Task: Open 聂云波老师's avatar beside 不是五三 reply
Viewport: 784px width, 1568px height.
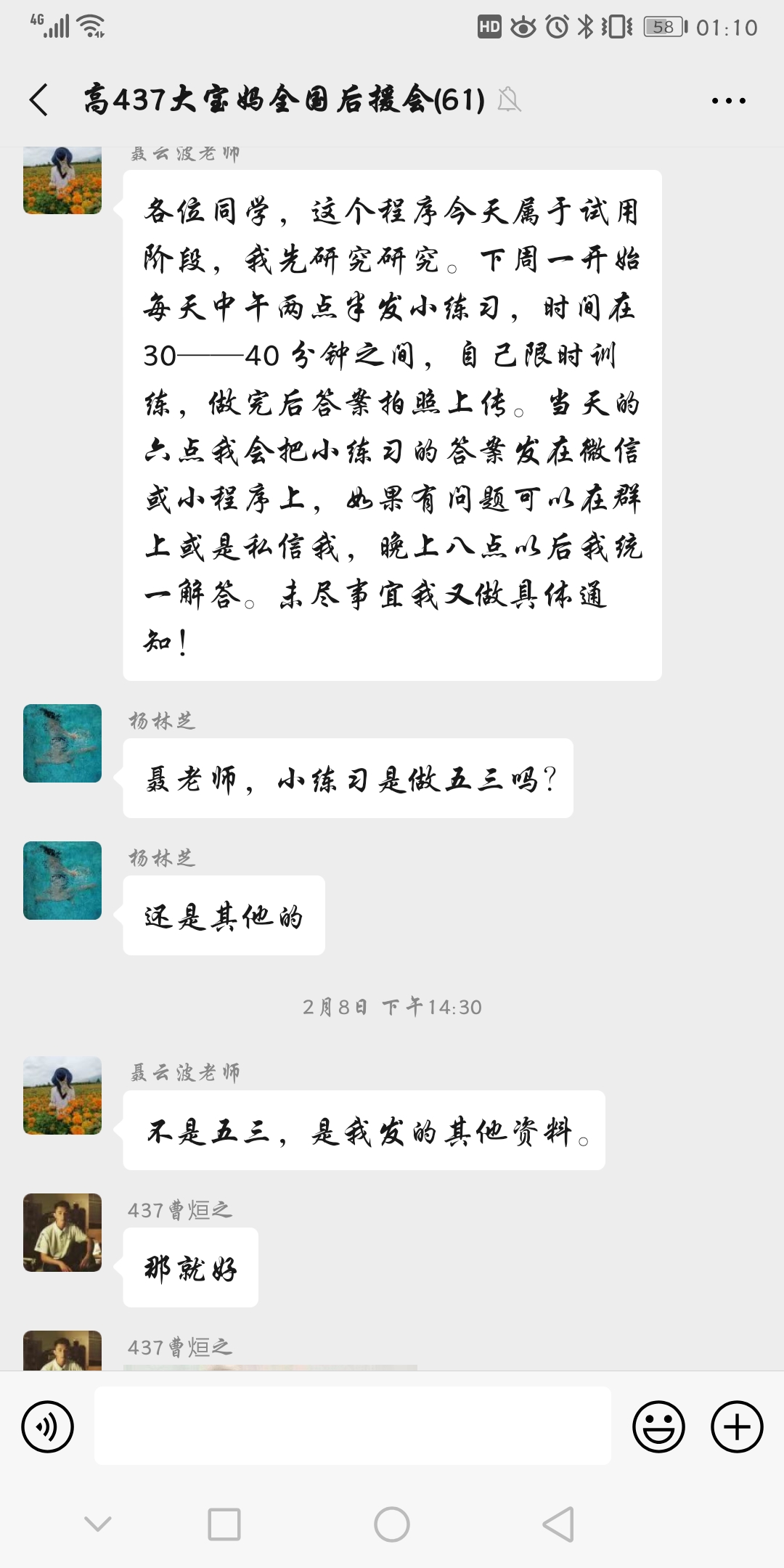Action: pos(62,1095)
